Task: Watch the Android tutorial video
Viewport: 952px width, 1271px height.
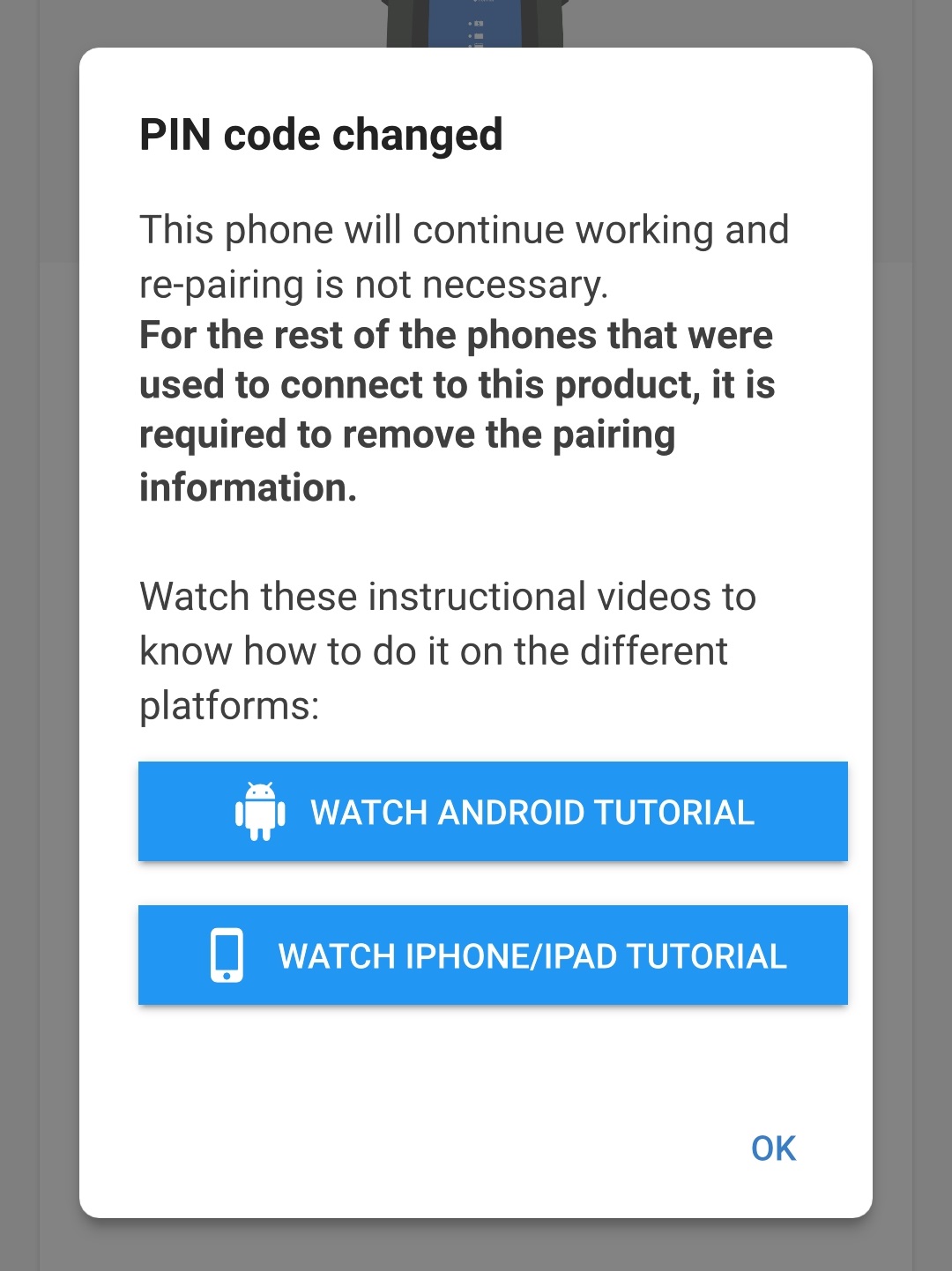Action: pyautogui.click(x=493, y=811)
